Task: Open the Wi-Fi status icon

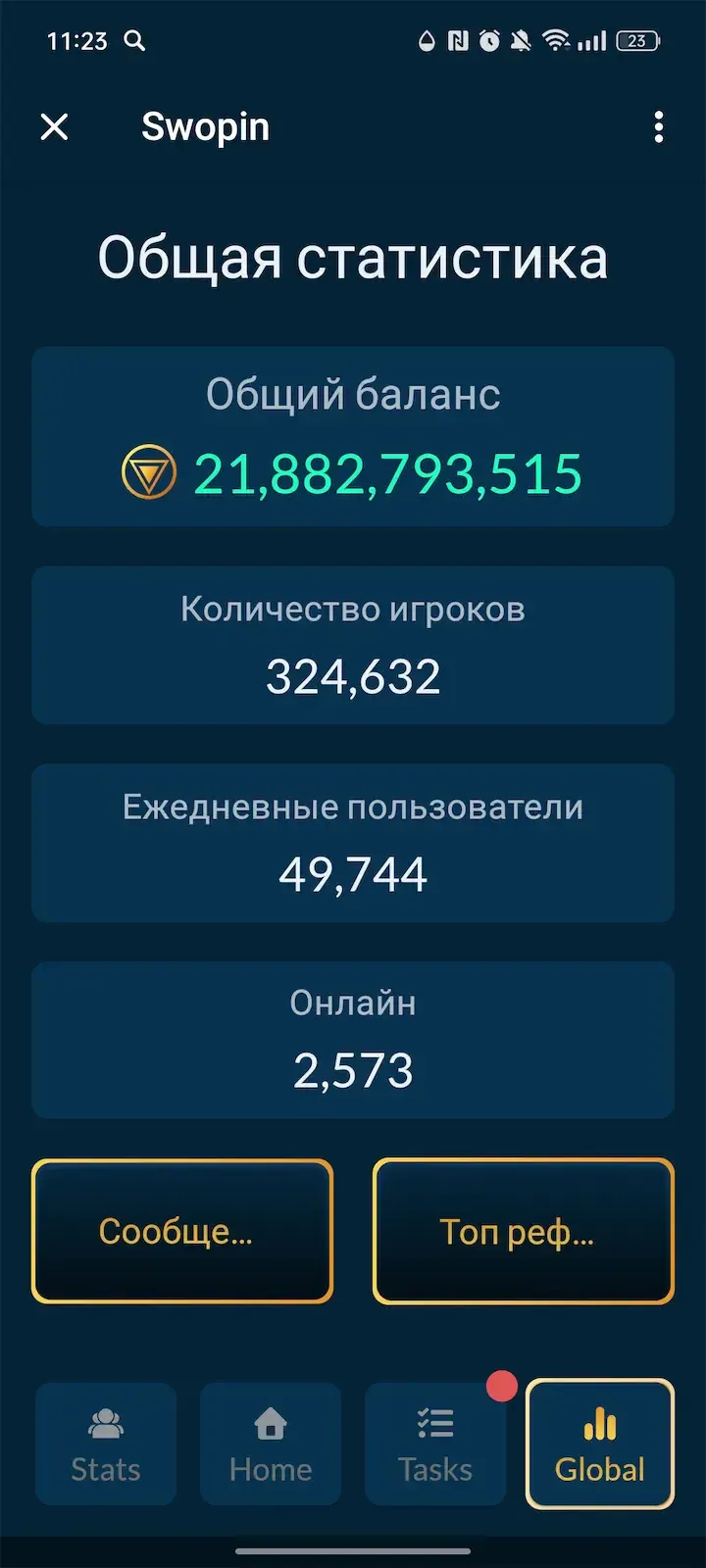Action: (x=557, y=41)
